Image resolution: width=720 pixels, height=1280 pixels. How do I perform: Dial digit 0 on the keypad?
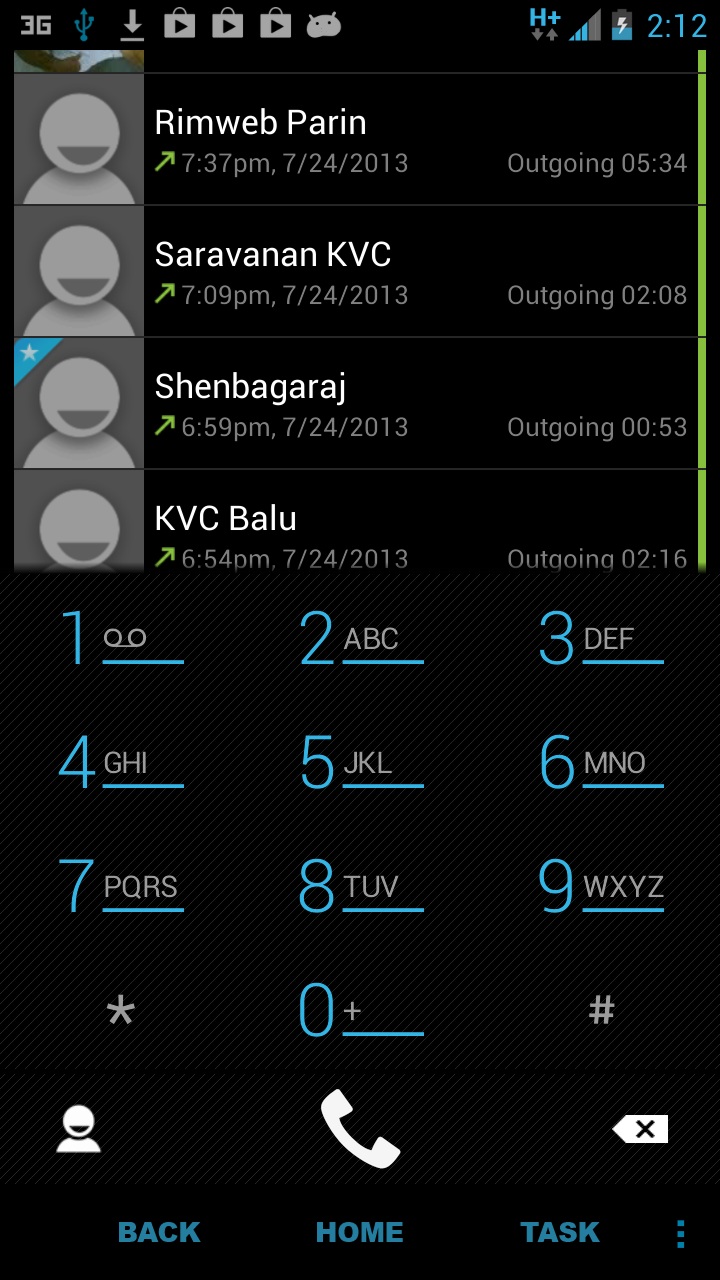click(360, 1010)
